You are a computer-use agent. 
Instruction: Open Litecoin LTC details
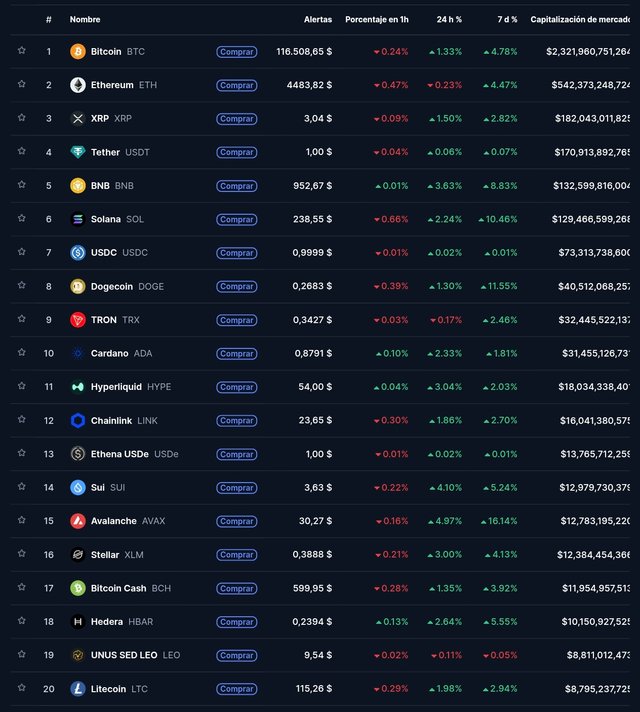point(107,689)
